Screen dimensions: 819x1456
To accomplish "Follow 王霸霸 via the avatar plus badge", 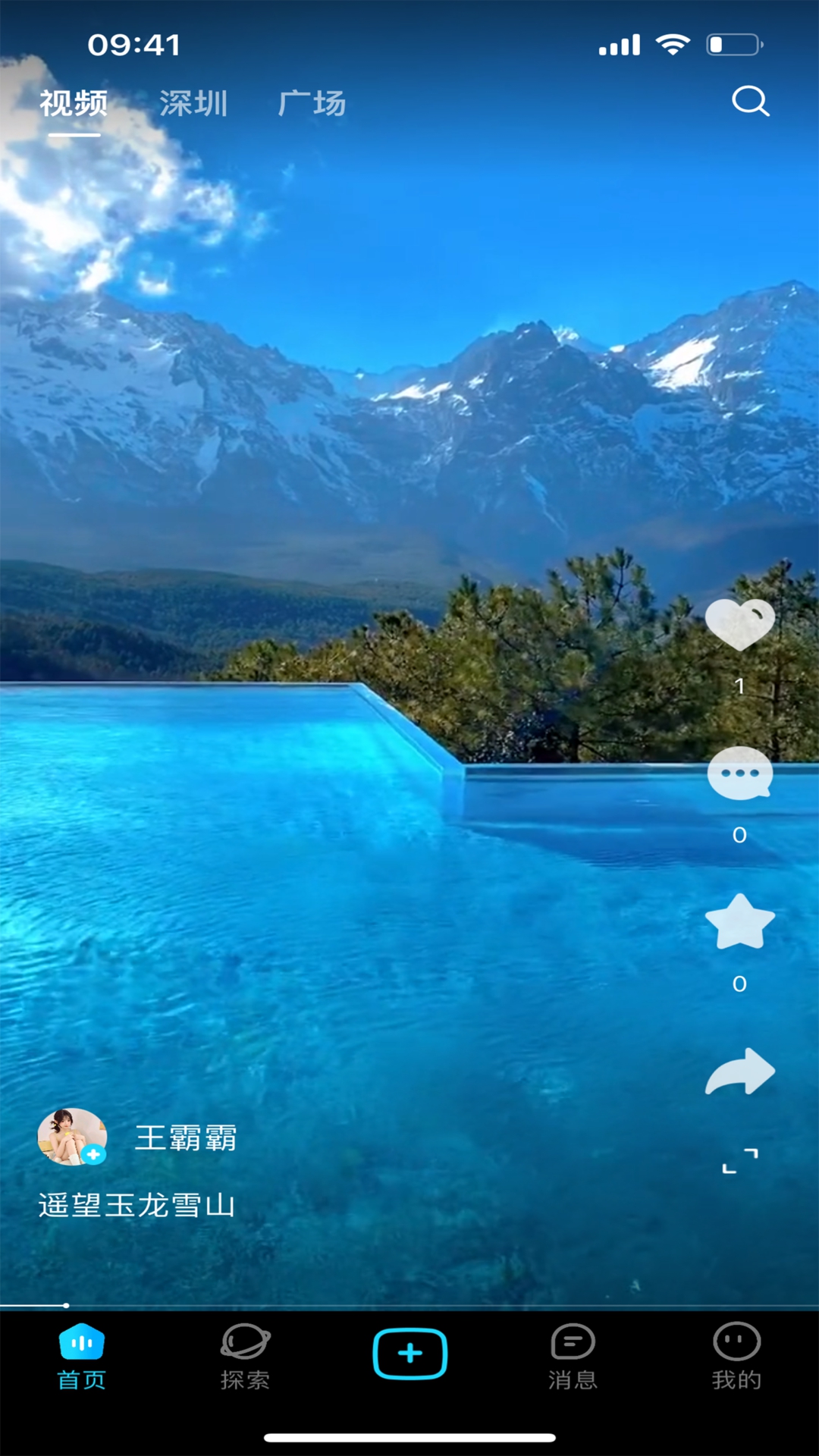I will click(x=94, y=1154).
